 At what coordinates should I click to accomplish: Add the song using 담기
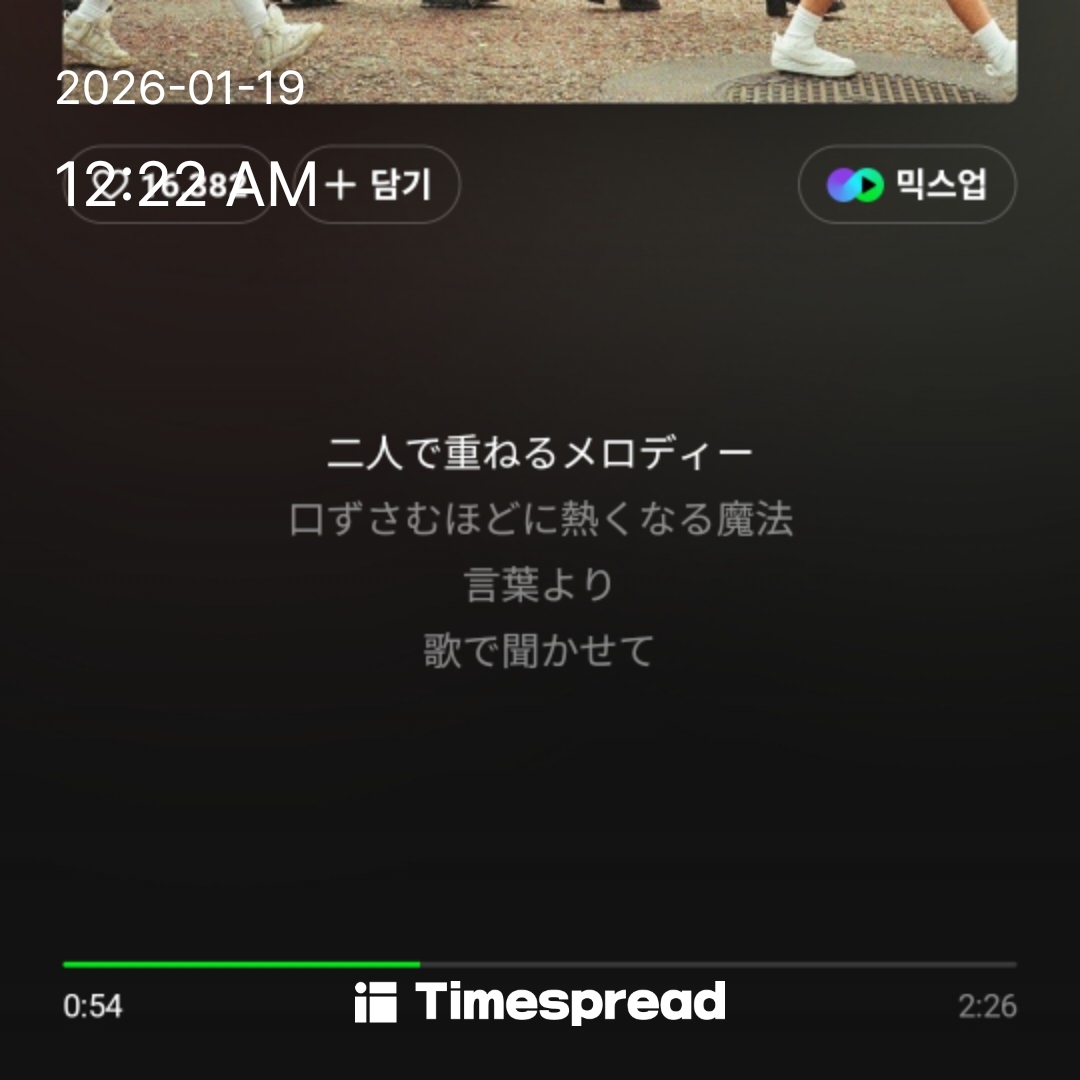(378, 185)
